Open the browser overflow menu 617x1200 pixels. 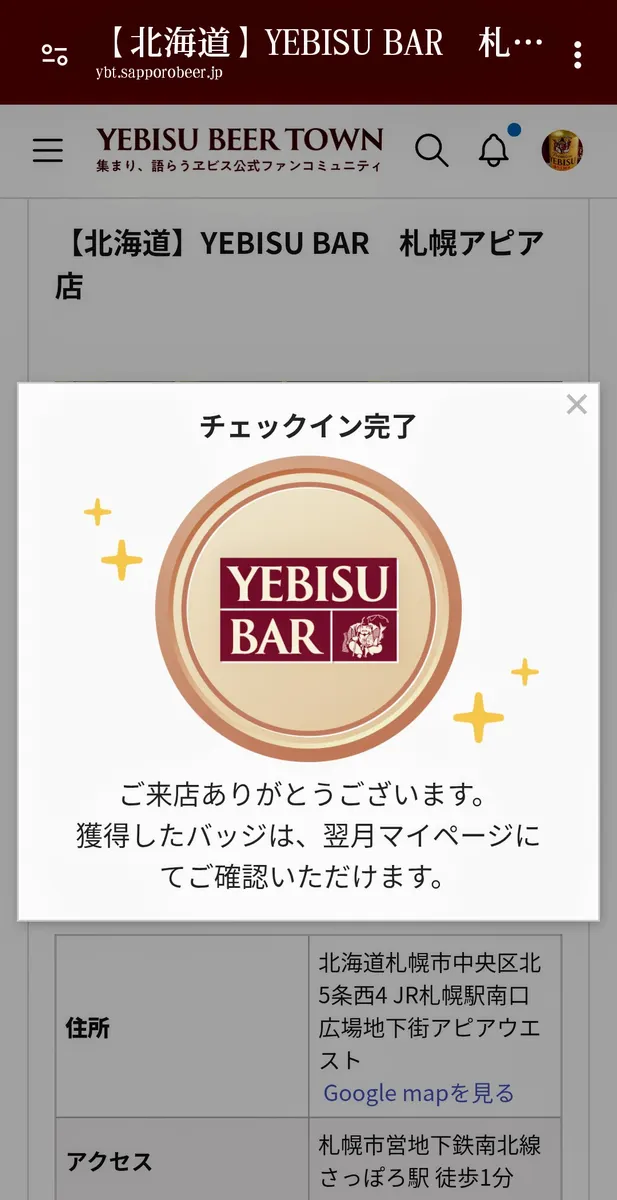click(x=578, y=55)
